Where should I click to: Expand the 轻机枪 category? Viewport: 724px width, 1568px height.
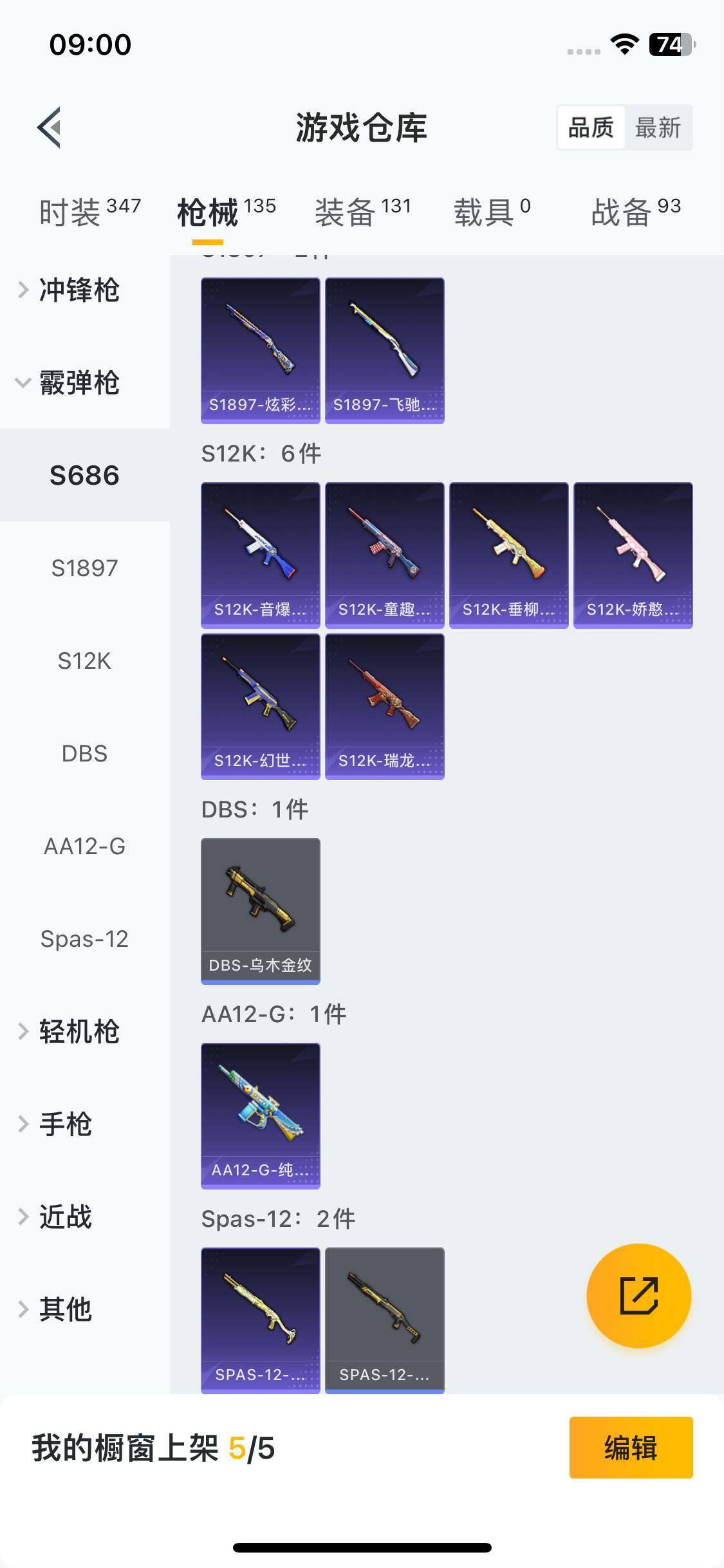pos(79,1031)
